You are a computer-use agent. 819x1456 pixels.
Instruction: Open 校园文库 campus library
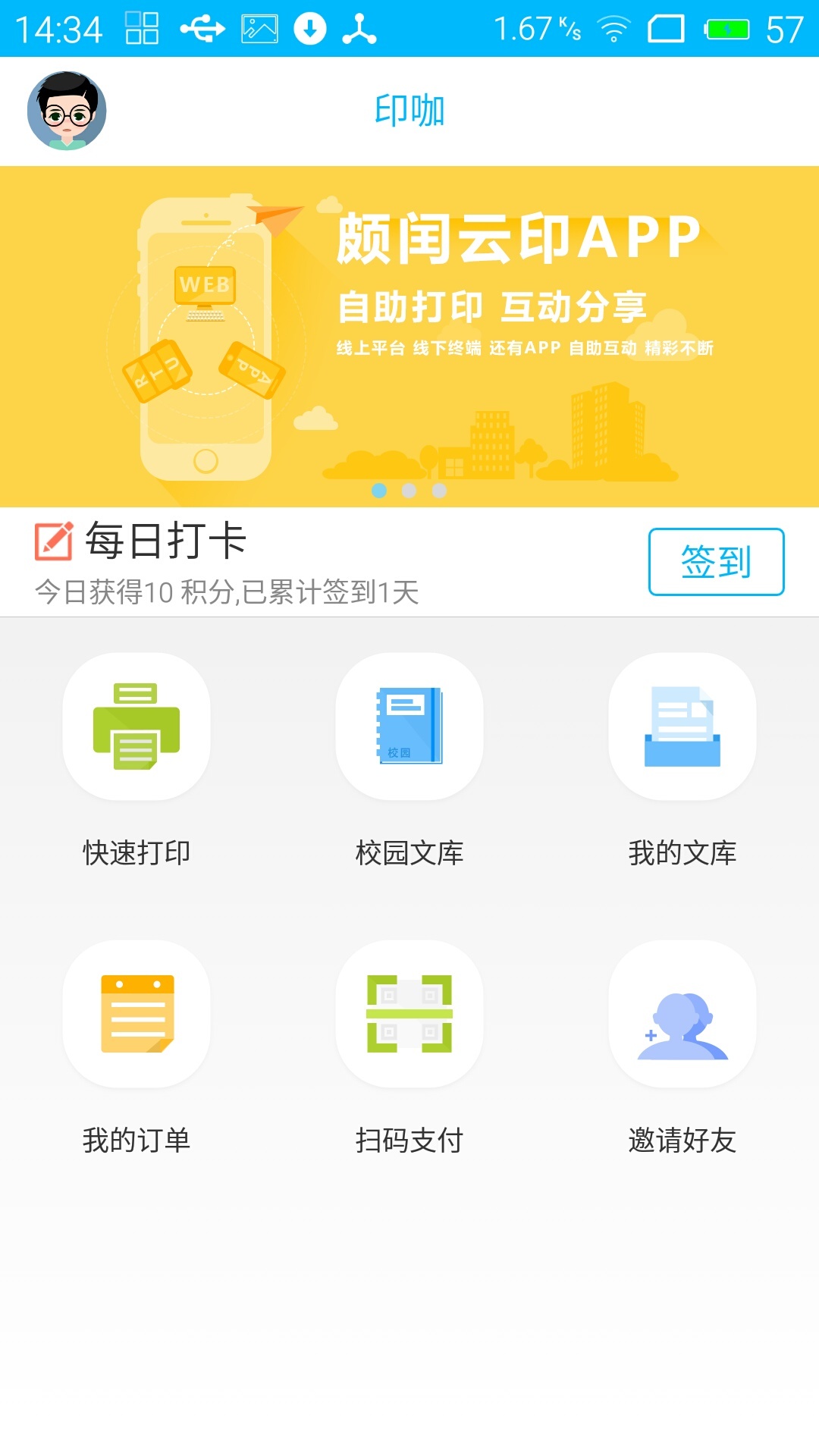[x=409, y=726]
